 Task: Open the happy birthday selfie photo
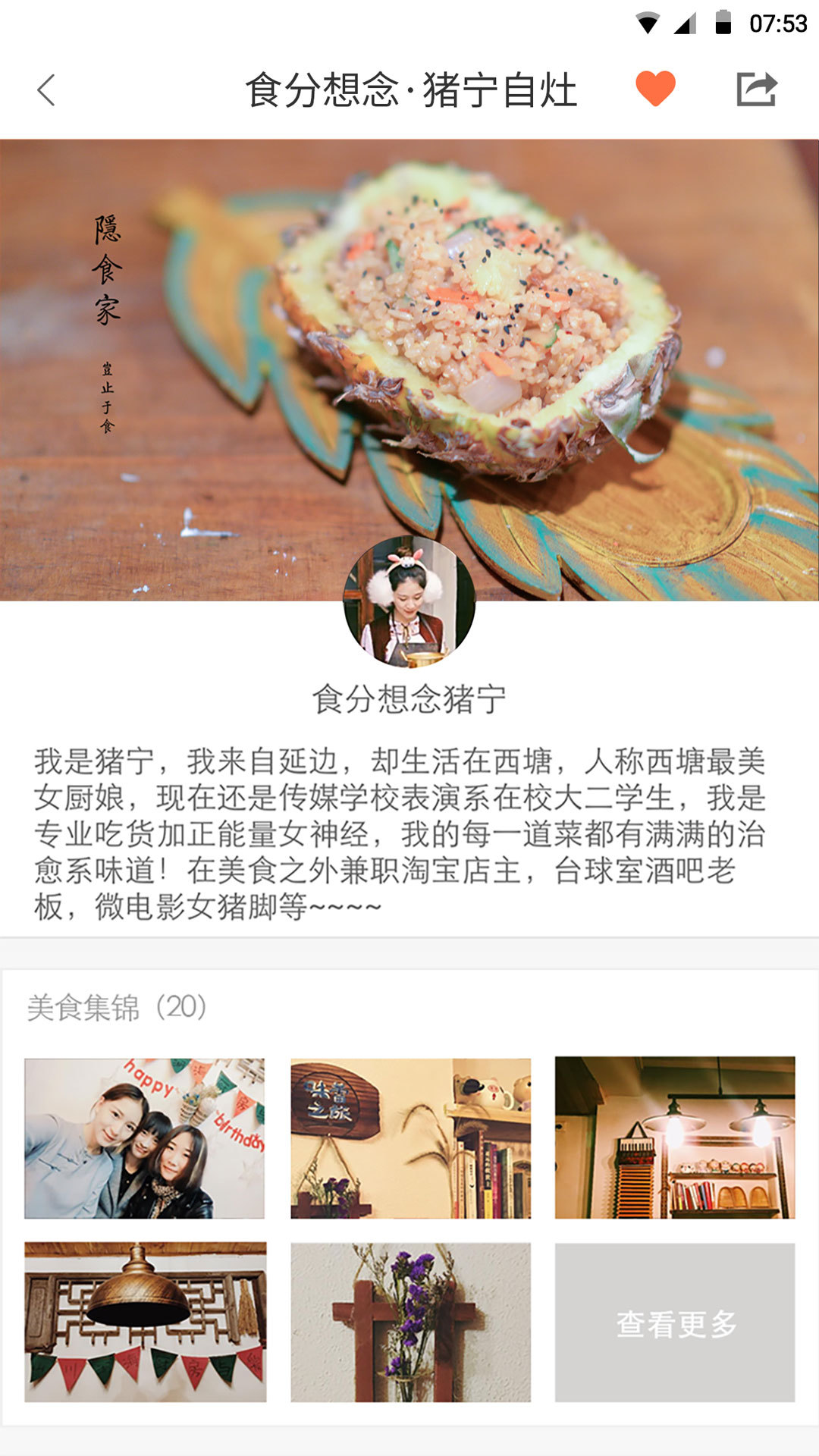pos(145,1138)
